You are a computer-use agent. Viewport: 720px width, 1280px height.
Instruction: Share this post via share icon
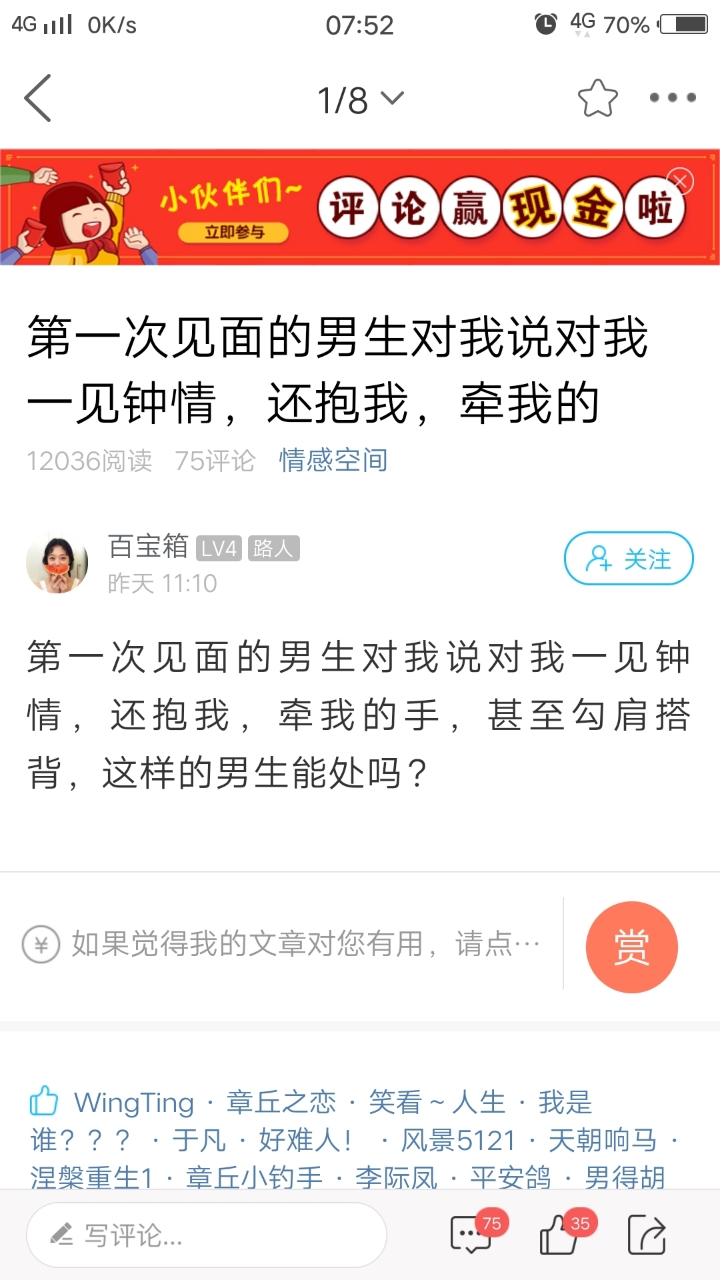[646, 1235]
